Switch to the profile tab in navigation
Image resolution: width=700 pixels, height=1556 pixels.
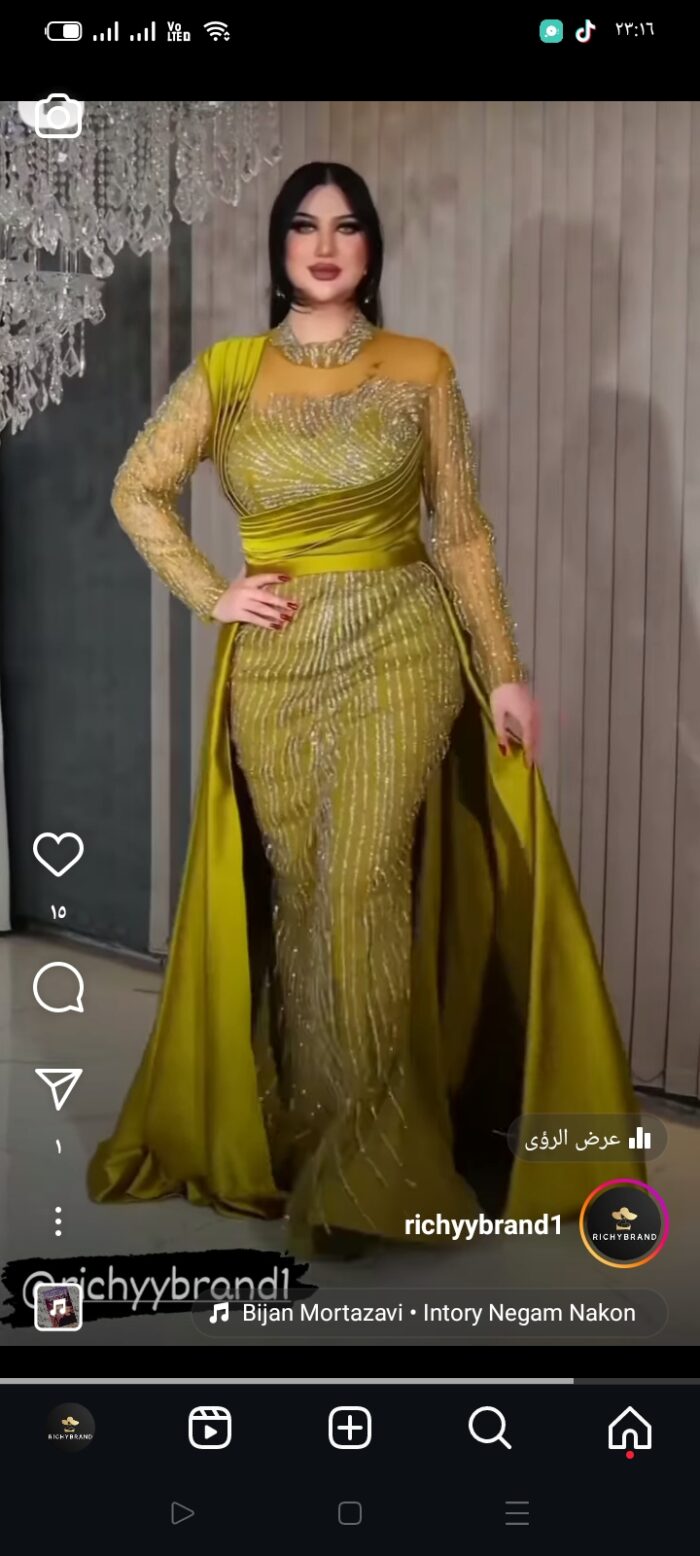pyautogui.click(x=71, y=1427)
